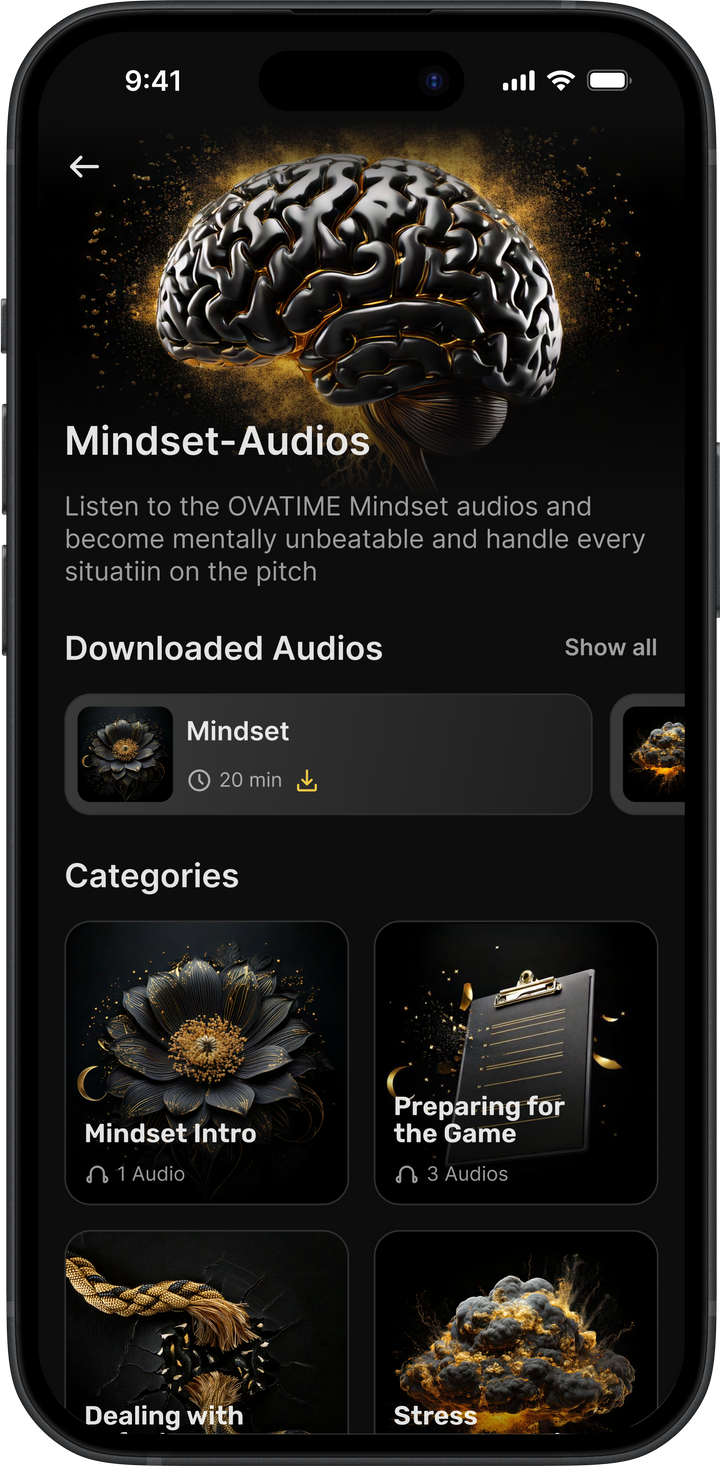Go back using the arrow icon
Screen dimensions: 720x1466
point(84,167)
